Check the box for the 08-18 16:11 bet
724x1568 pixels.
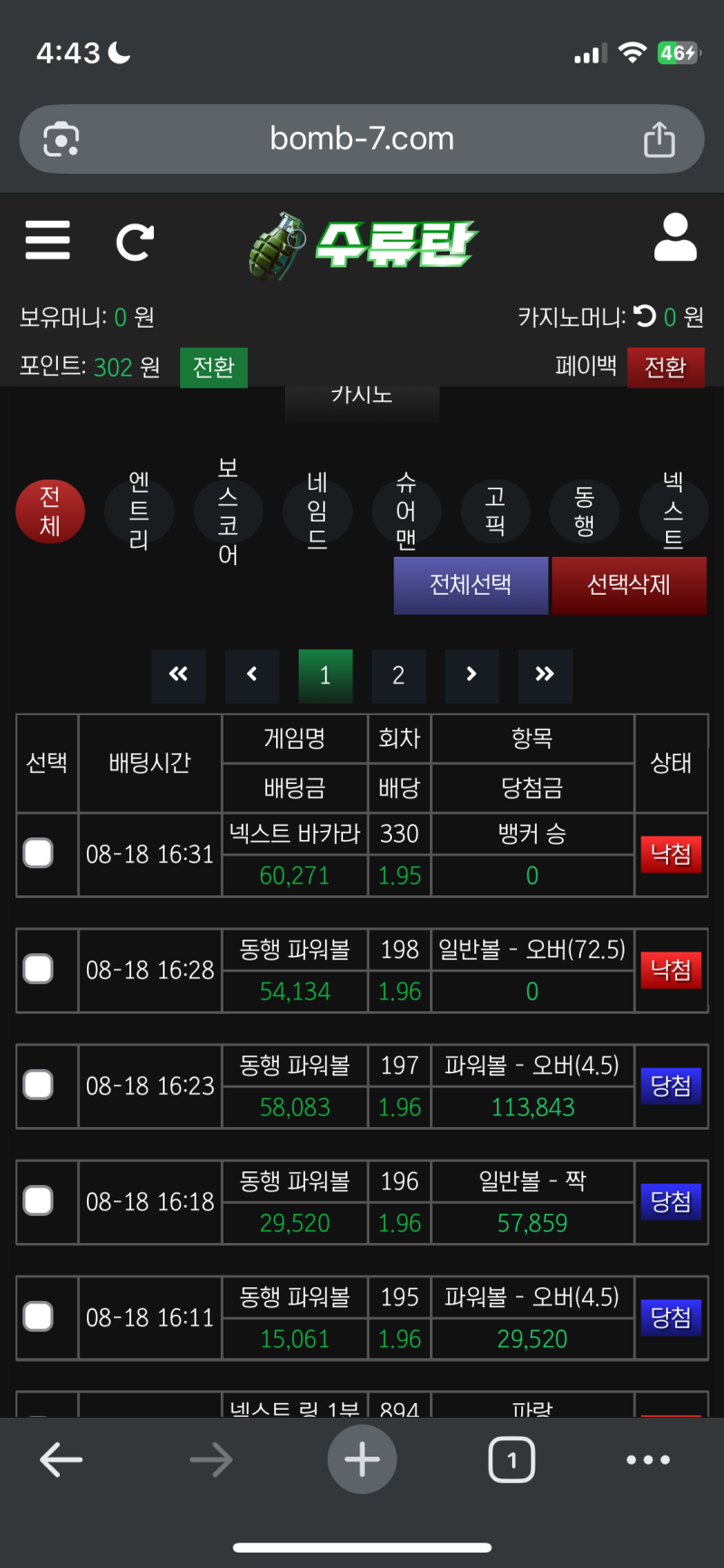(x=38, y=1317)
